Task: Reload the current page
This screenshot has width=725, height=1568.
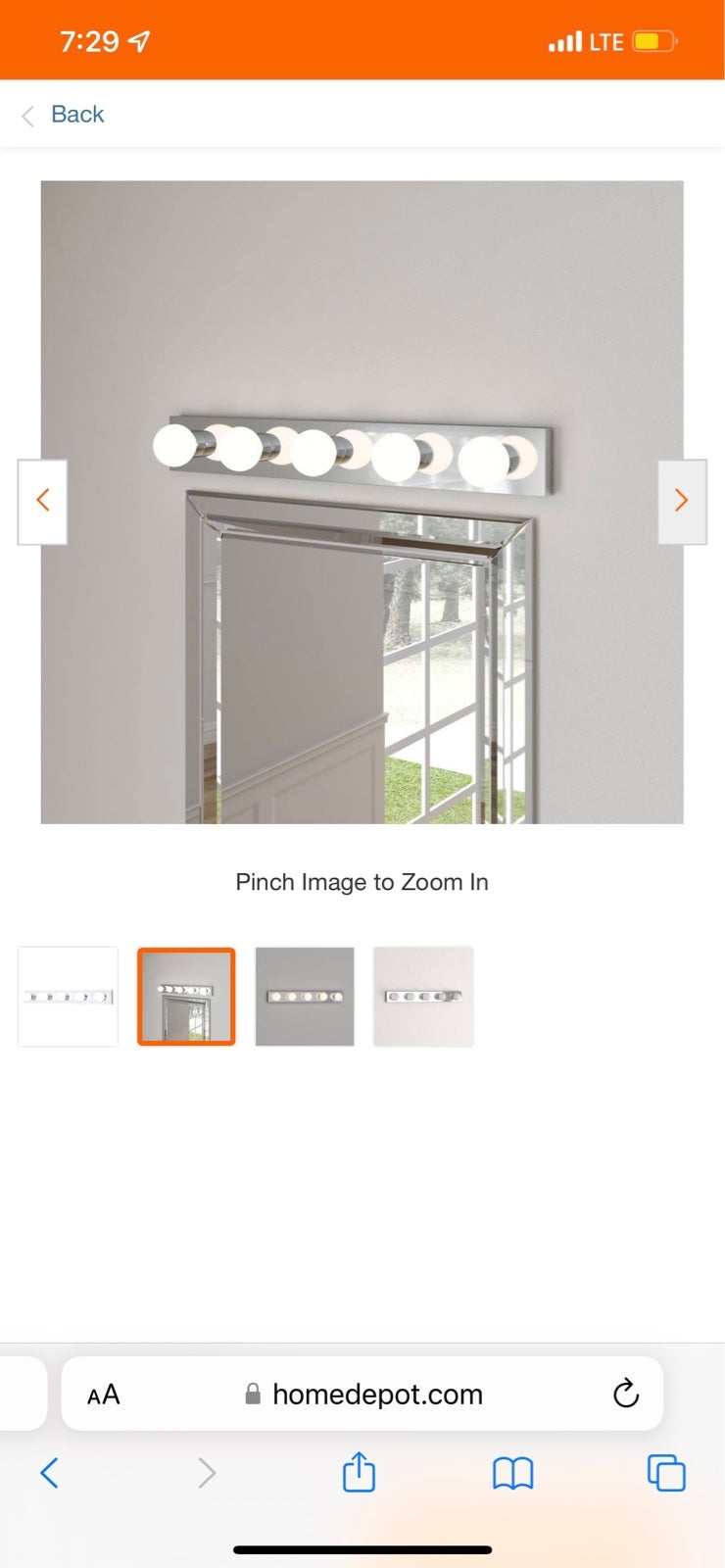Action: pos(625,1394)
